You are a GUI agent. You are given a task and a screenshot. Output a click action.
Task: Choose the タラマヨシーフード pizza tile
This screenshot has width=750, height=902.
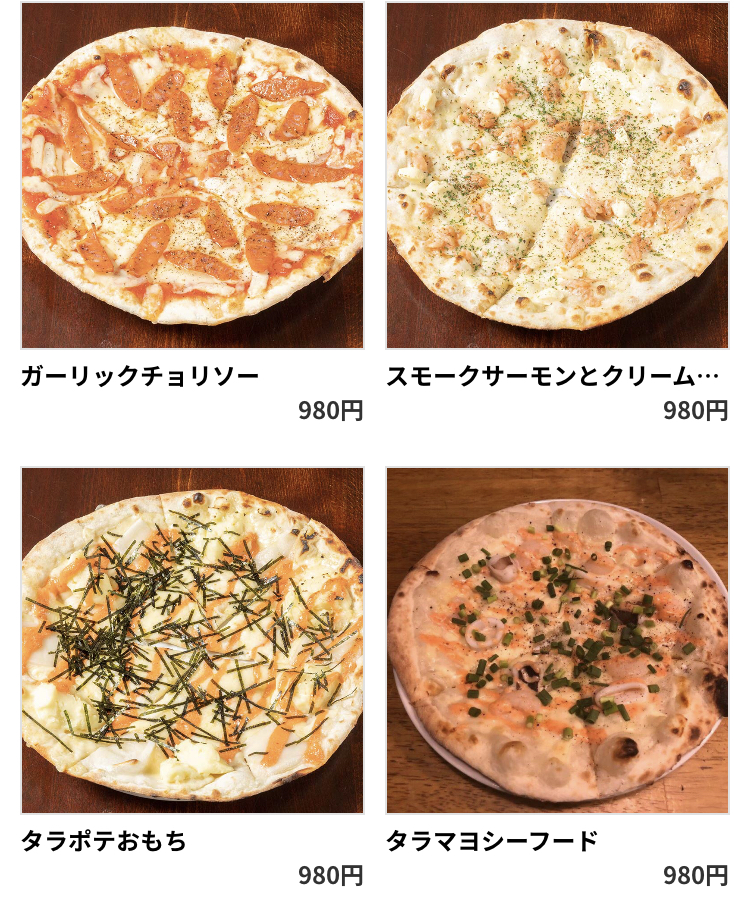(x=557, y=640)
